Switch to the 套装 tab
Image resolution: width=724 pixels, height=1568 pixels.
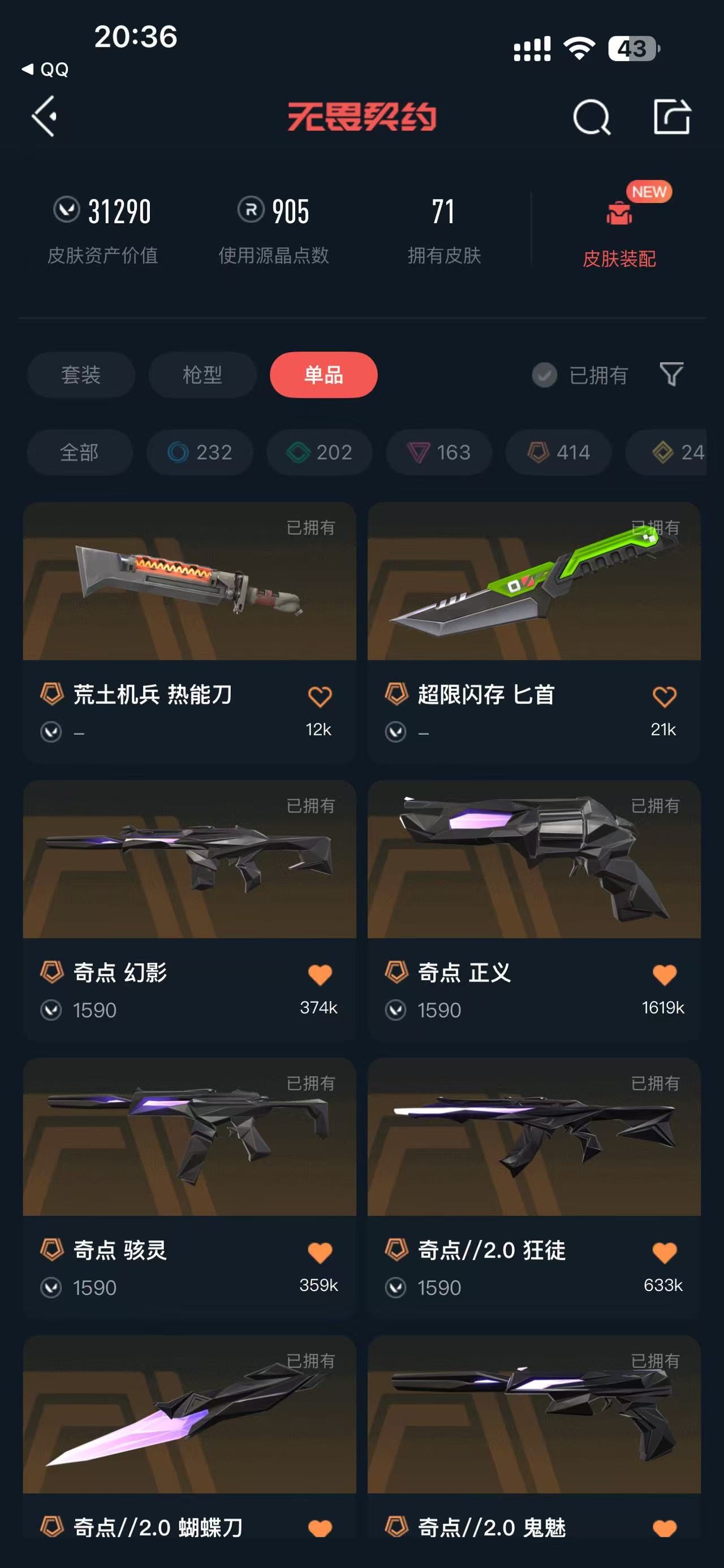click(80, 374)
